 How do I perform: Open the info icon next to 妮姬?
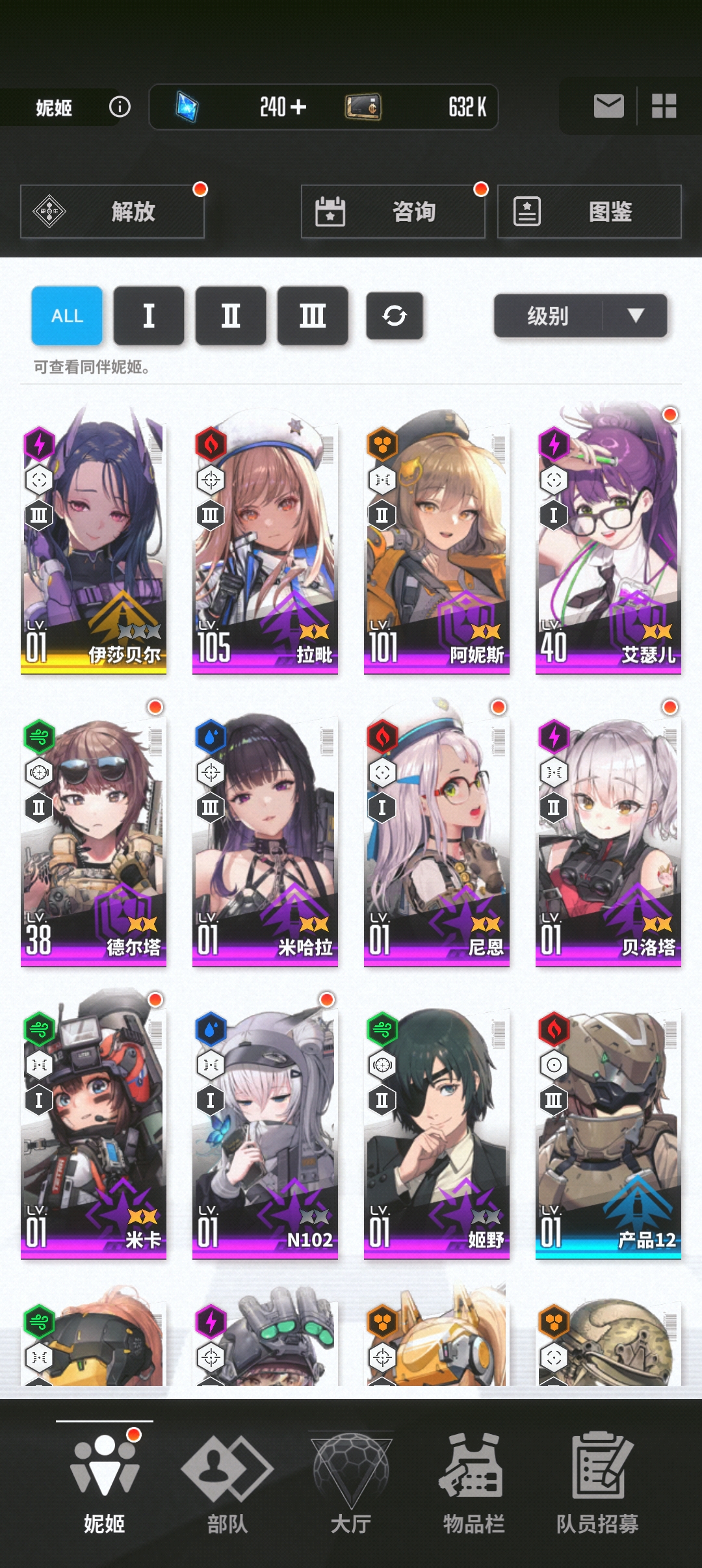coord(120,107)
